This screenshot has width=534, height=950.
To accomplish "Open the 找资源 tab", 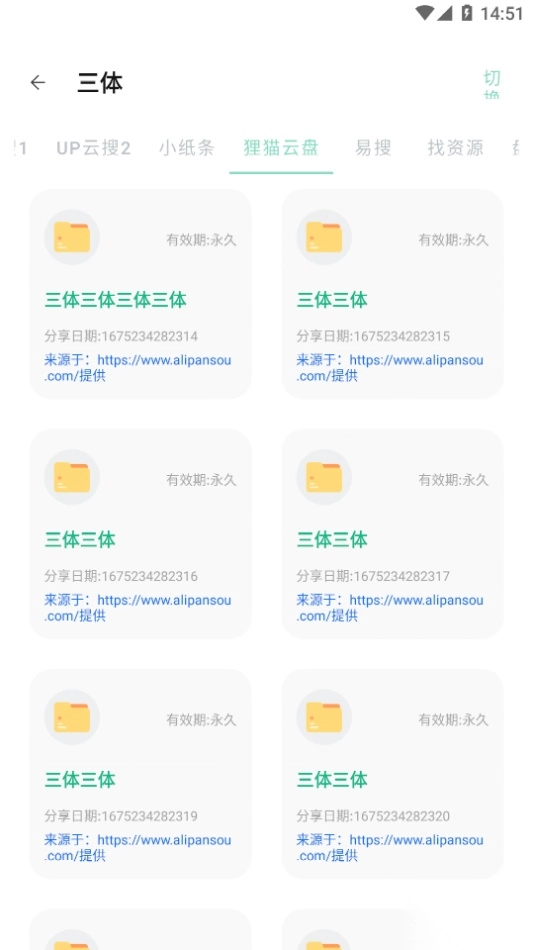I will 455,148.
